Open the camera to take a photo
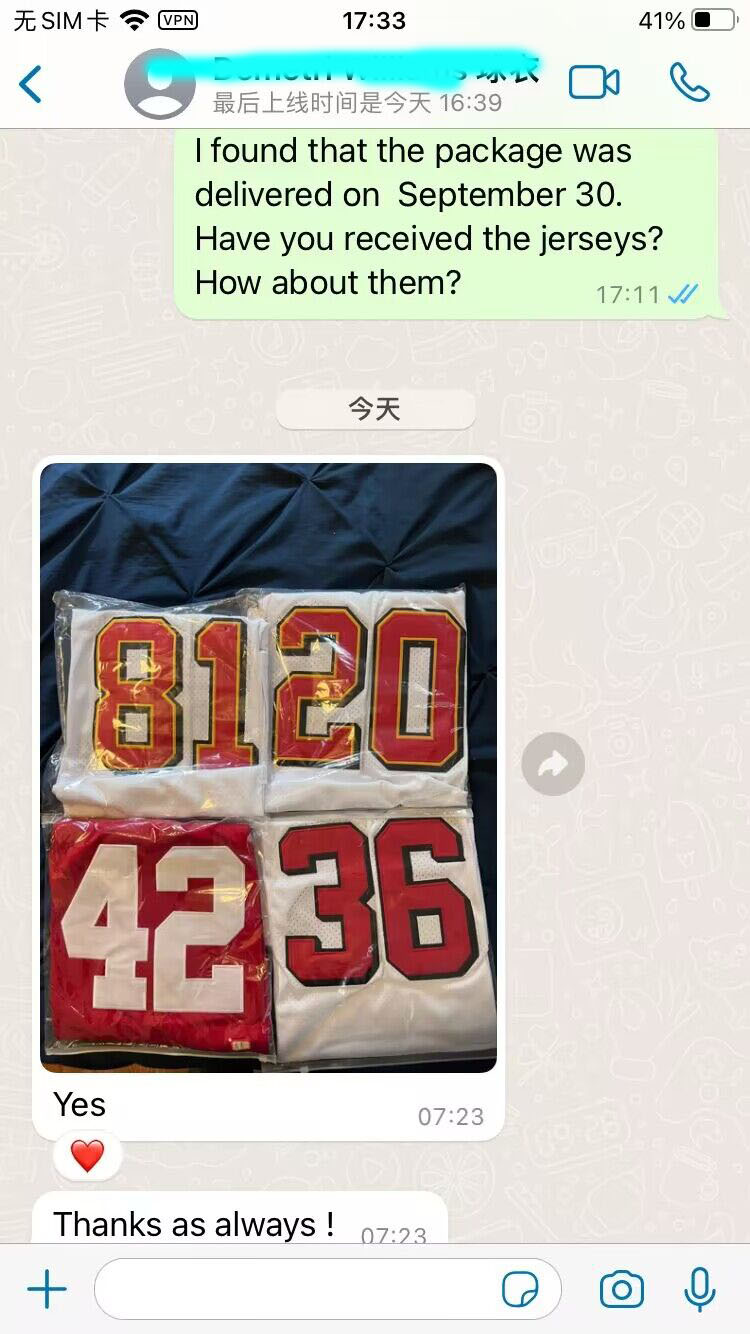The image size is (750, 1334). click(621, 1290)
